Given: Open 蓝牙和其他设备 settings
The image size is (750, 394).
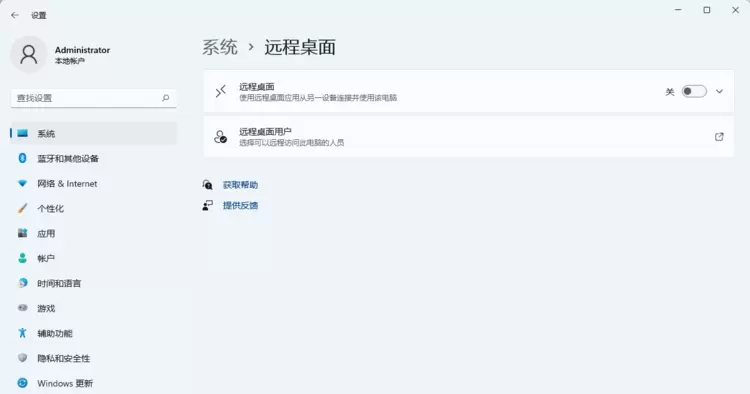Looking at the screenshot, I should (94, 158).
